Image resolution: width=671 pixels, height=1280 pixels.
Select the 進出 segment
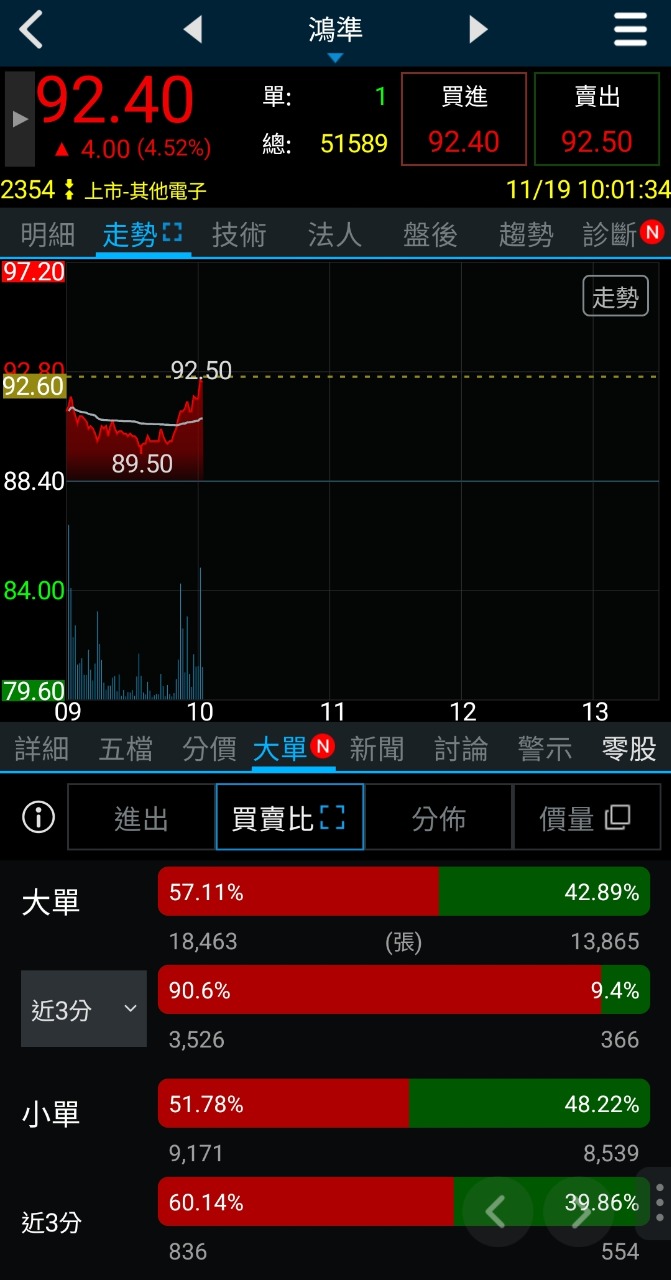click(141, 818)
